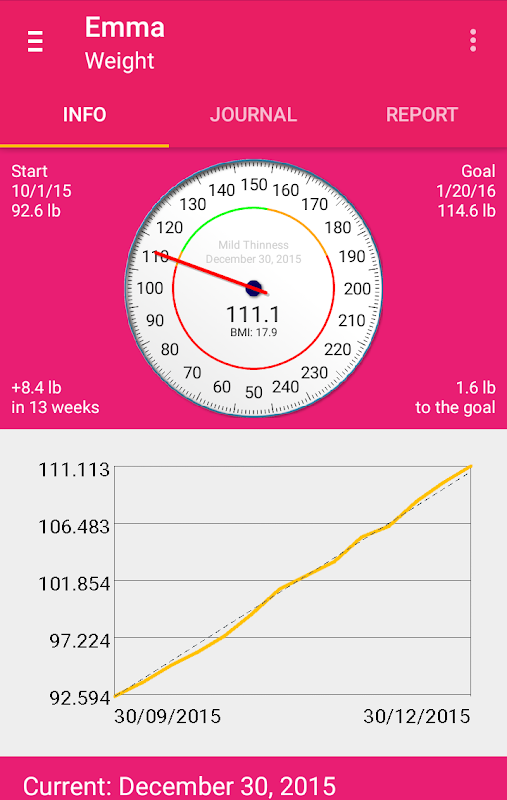
Task: Switch to the JOURNAL tab
Action: (x=253, y=114)
